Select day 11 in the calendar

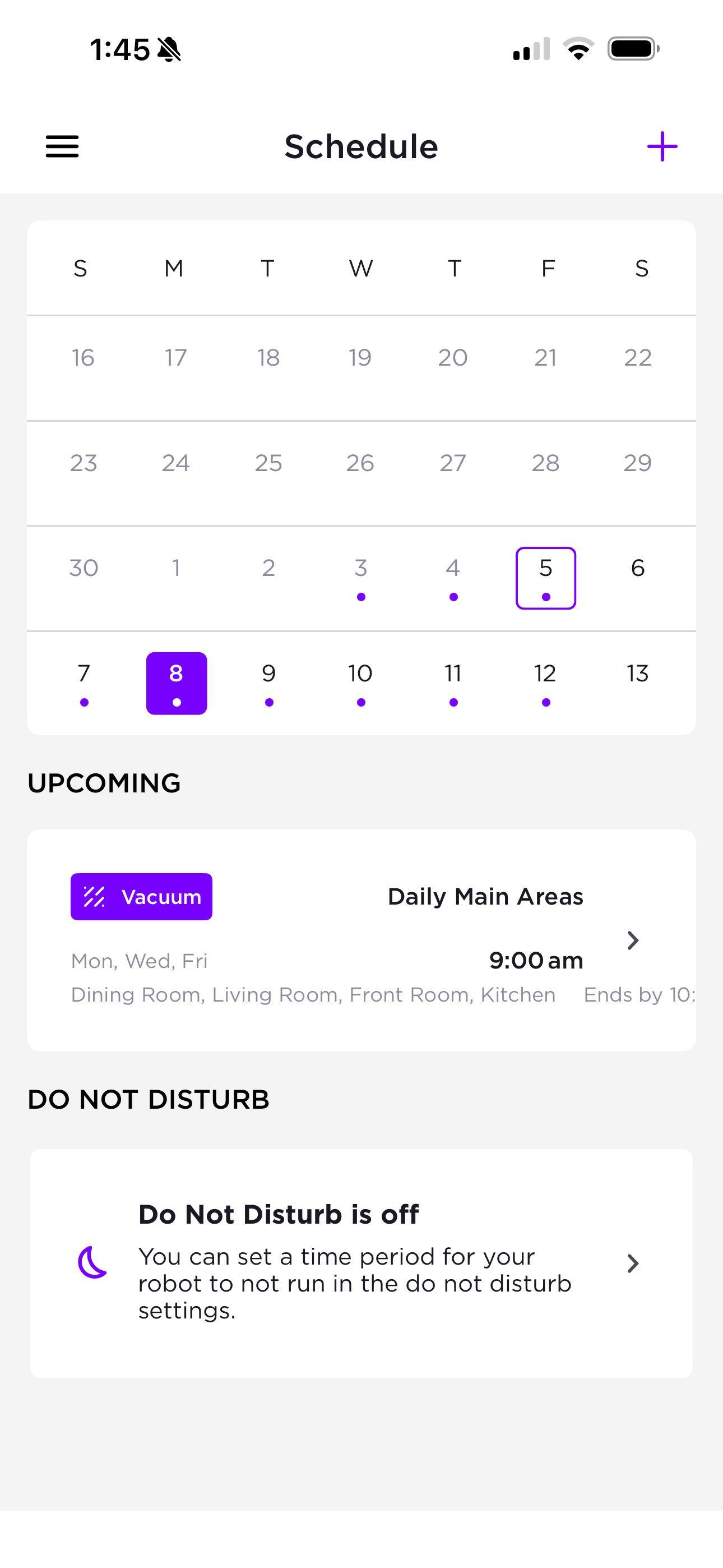point(453,682)
